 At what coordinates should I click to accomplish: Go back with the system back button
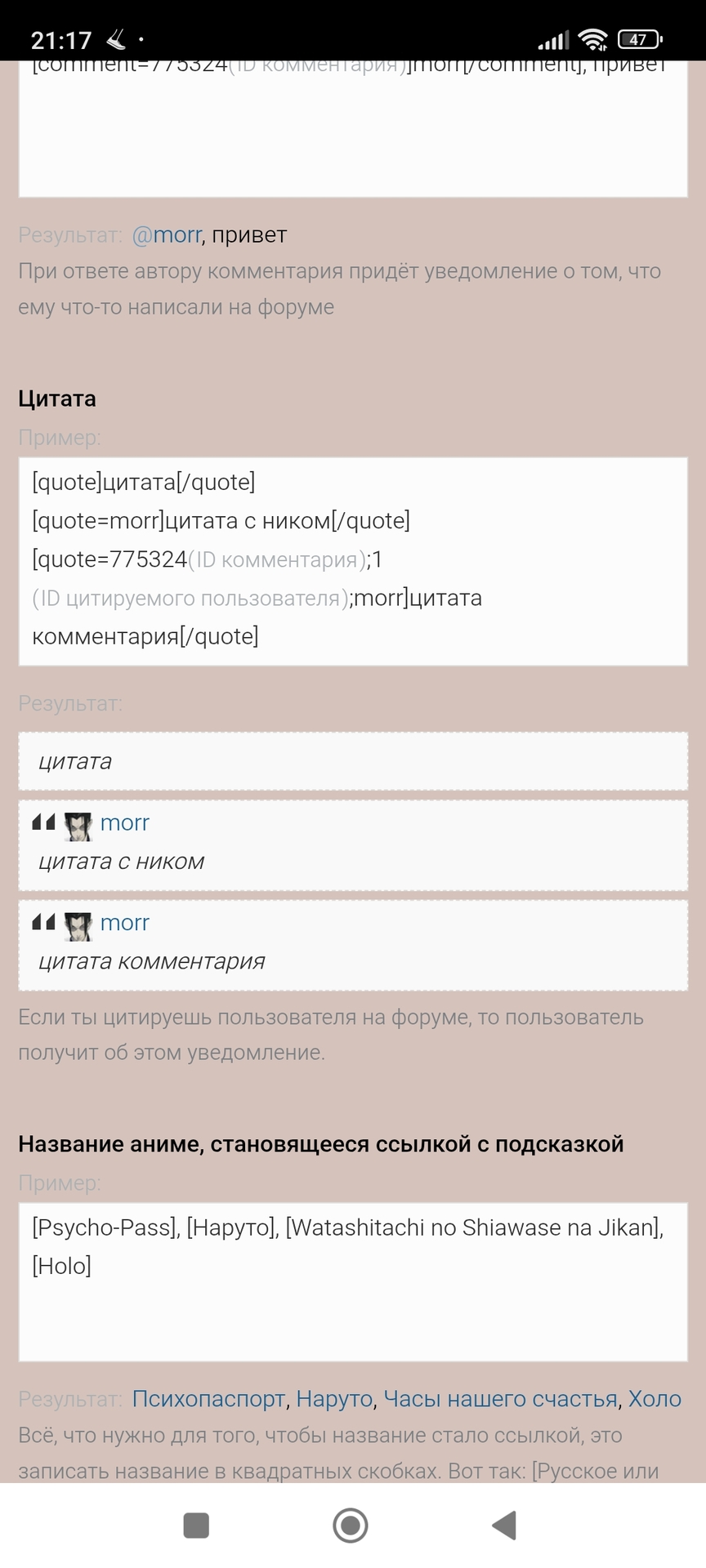tap(504, 1525)
